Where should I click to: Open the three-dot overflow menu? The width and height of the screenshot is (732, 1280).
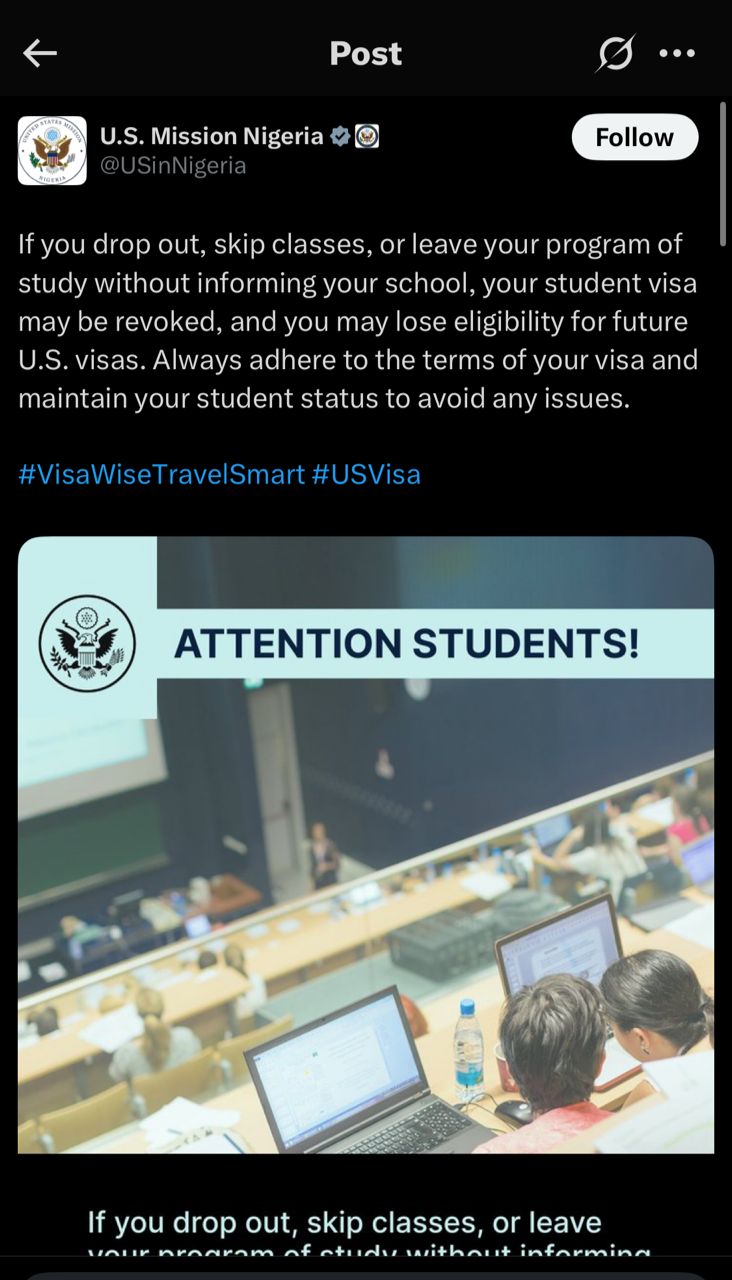tap(677, 53)
